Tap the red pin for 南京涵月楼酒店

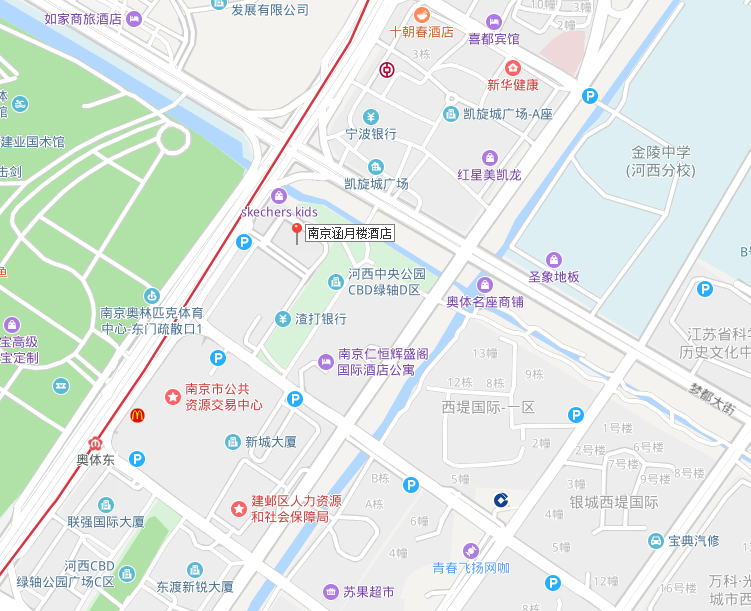click(x=297, y=232)
